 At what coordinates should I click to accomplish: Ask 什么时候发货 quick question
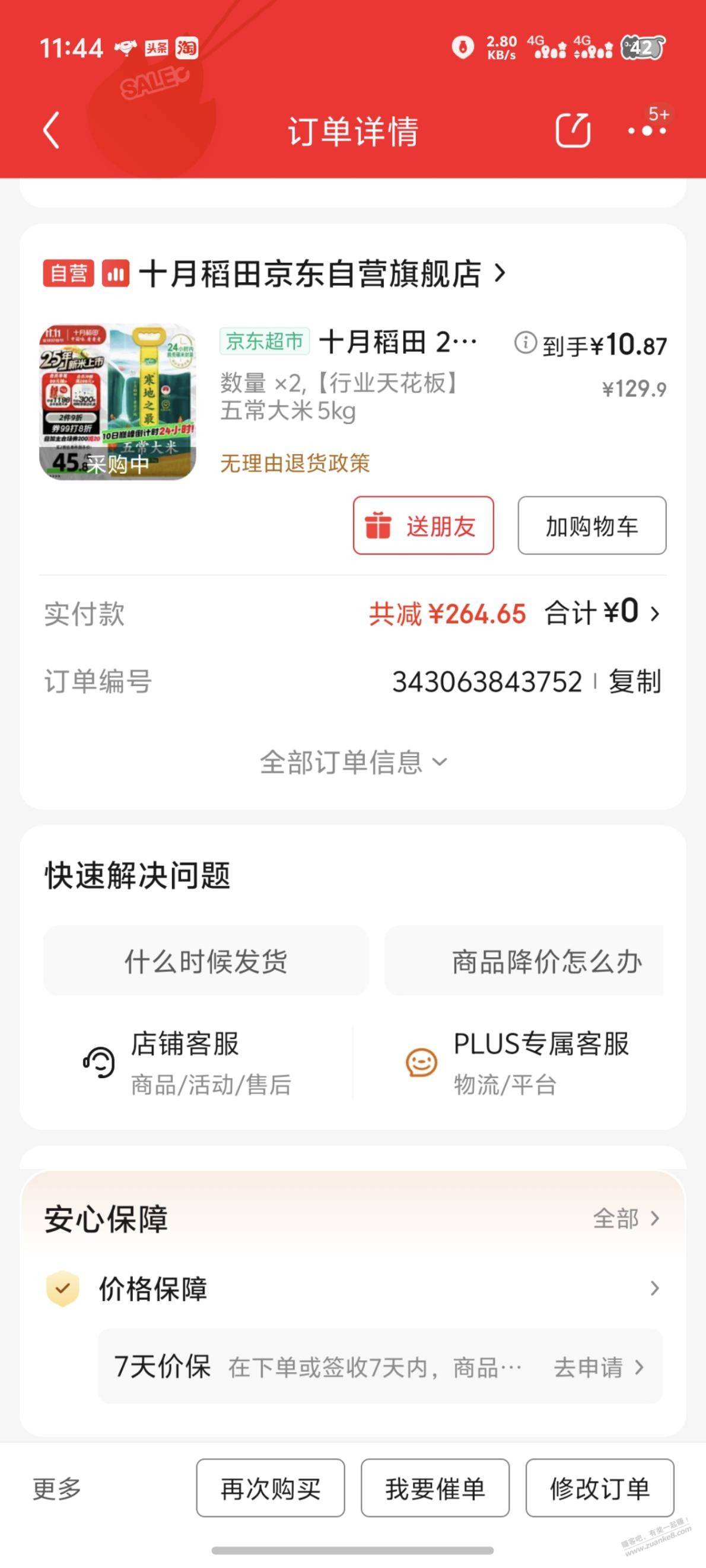[206, 962]
